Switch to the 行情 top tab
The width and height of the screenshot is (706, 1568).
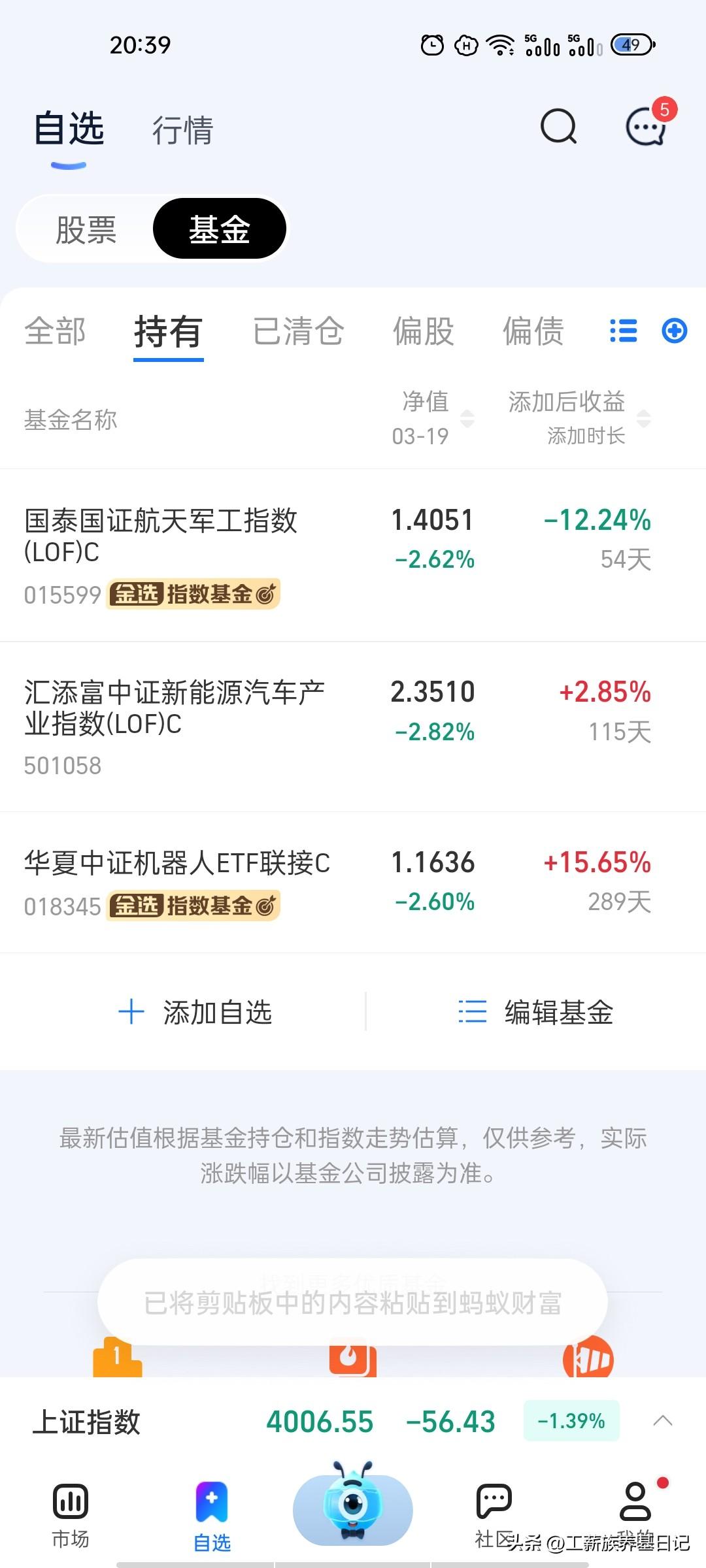click(x=182, y=130)
